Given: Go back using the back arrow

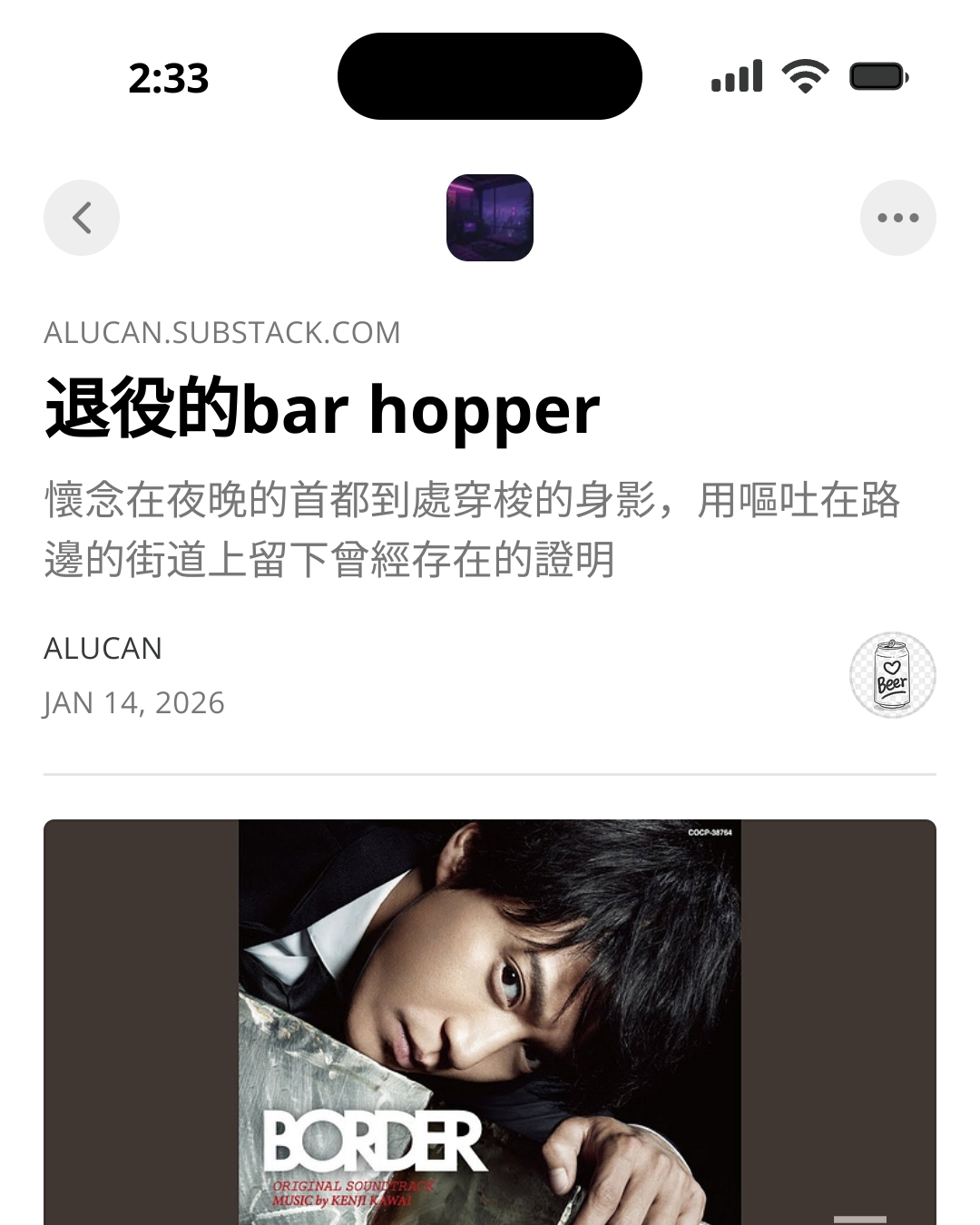Looking at the screenshot, I should coord(82,218).
